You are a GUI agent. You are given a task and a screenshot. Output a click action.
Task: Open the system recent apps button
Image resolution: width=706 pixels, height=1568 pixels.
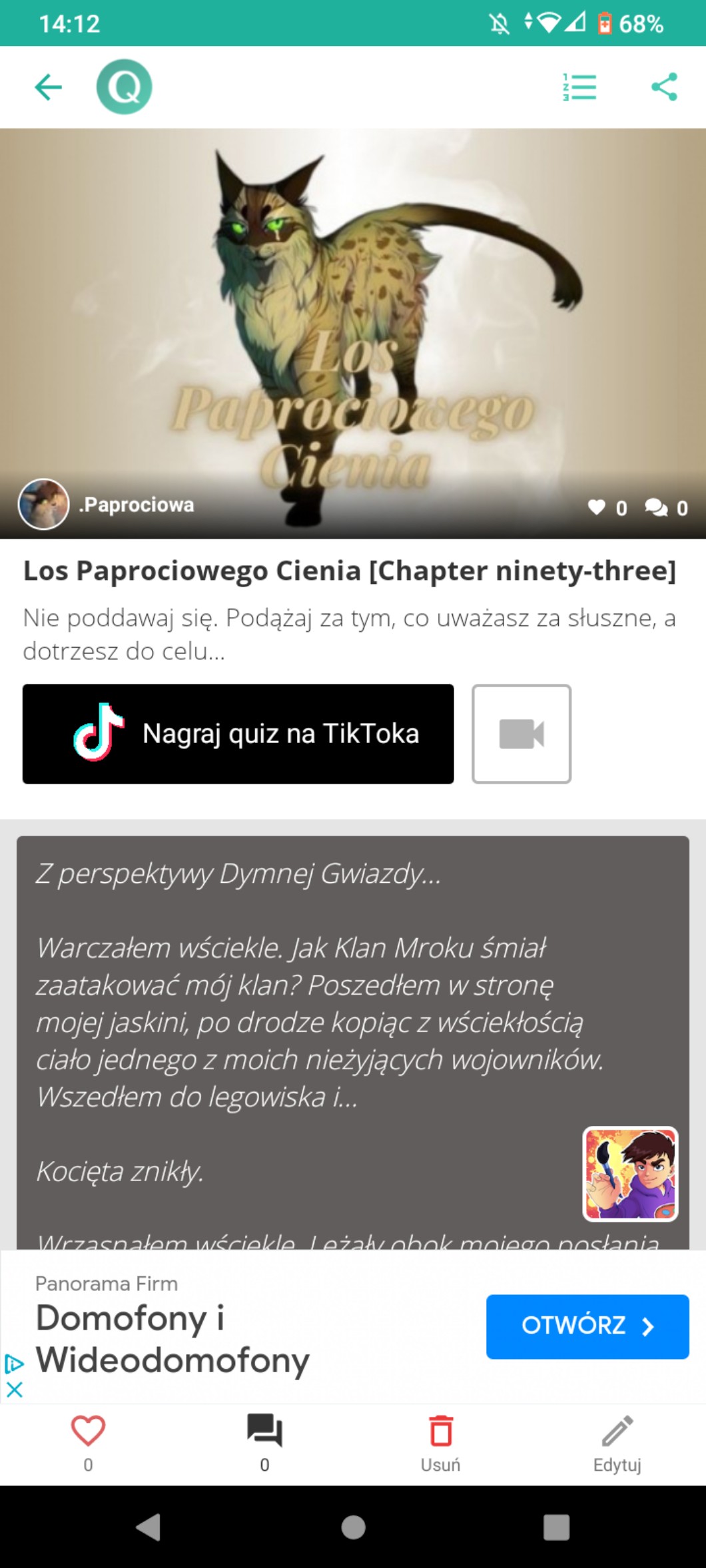pyautogui.click(x=556, y=1527)
